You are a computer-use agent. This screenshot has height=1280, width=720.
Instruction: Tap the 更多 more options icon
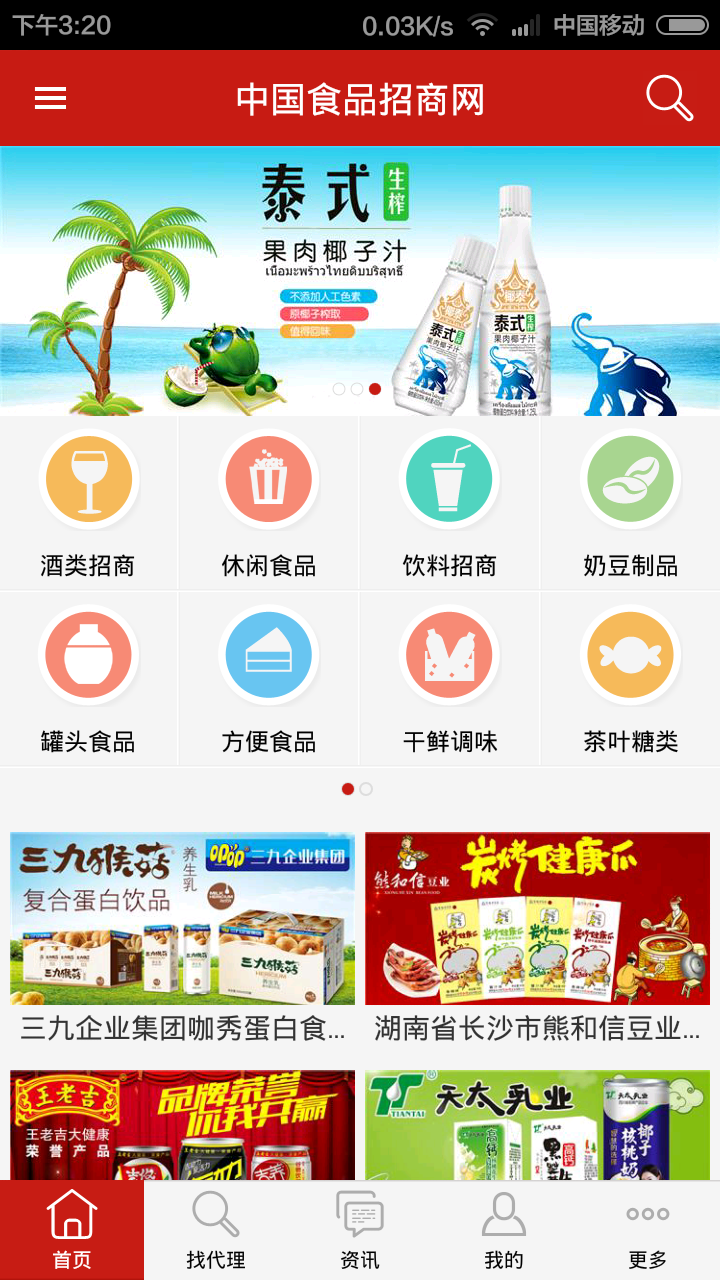[648, 1215]
